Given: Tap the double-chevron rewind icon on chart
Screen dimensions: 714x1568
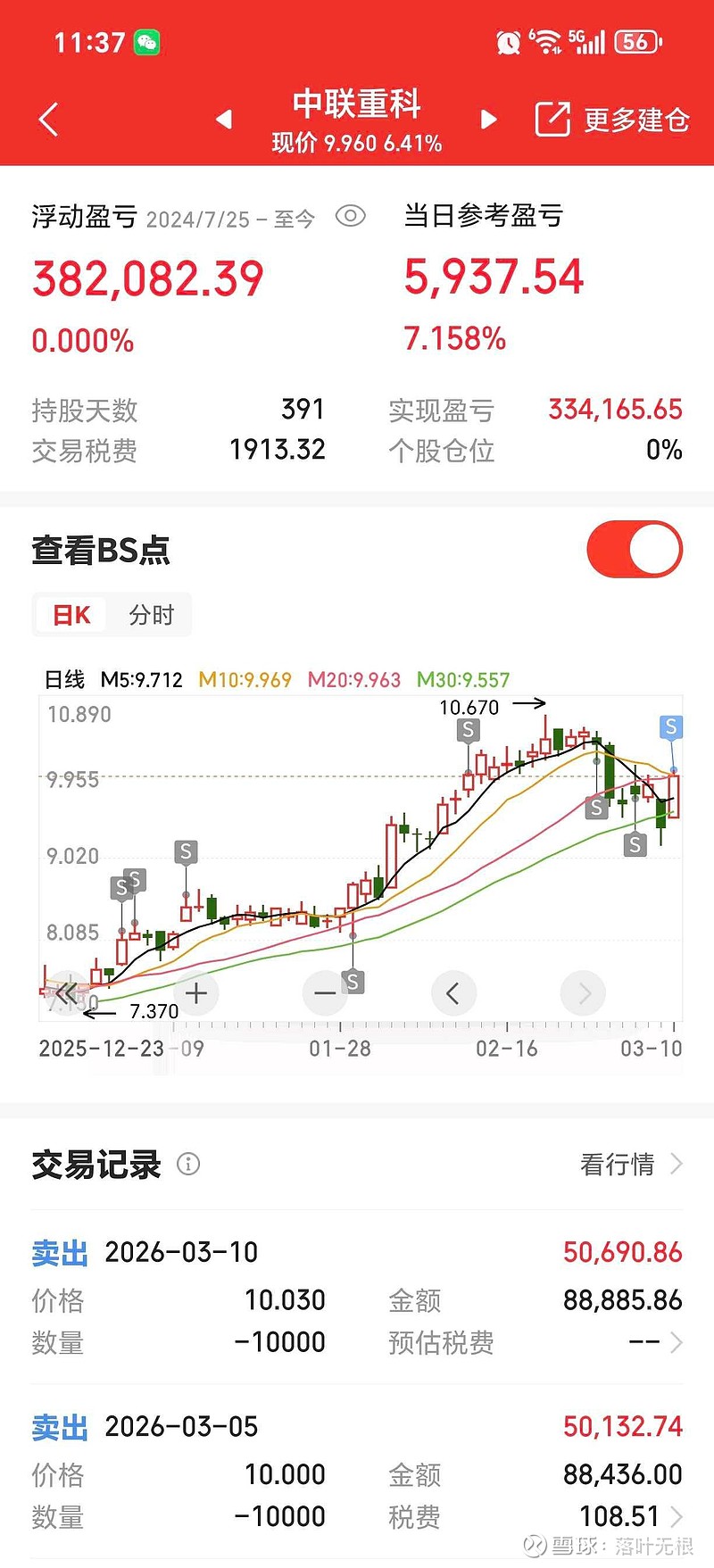Looking at the screenshot, I should click(x=67, y=992).
